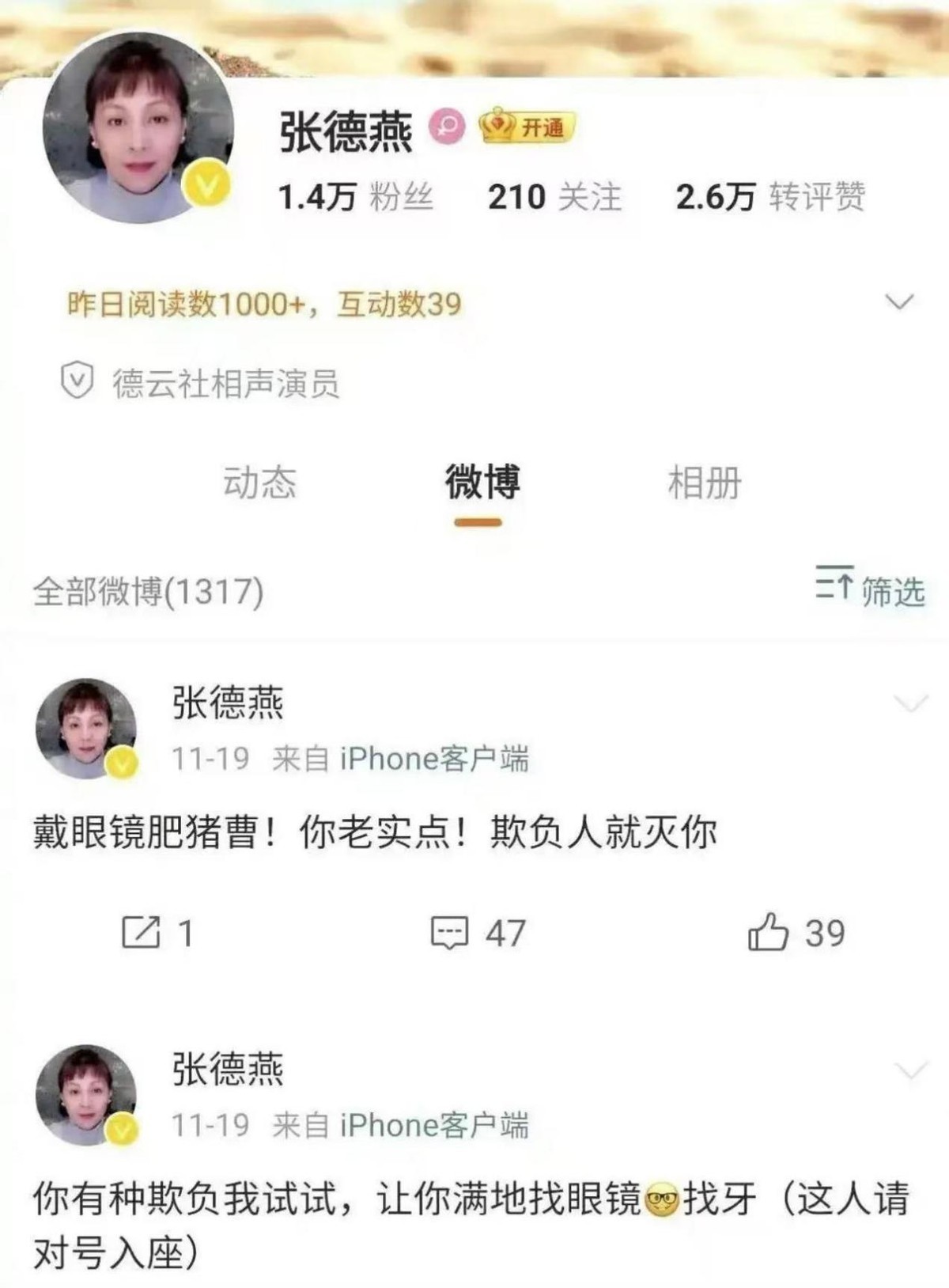
Task: Open the 你有种欺负我试试 post
Action: 471,1225
